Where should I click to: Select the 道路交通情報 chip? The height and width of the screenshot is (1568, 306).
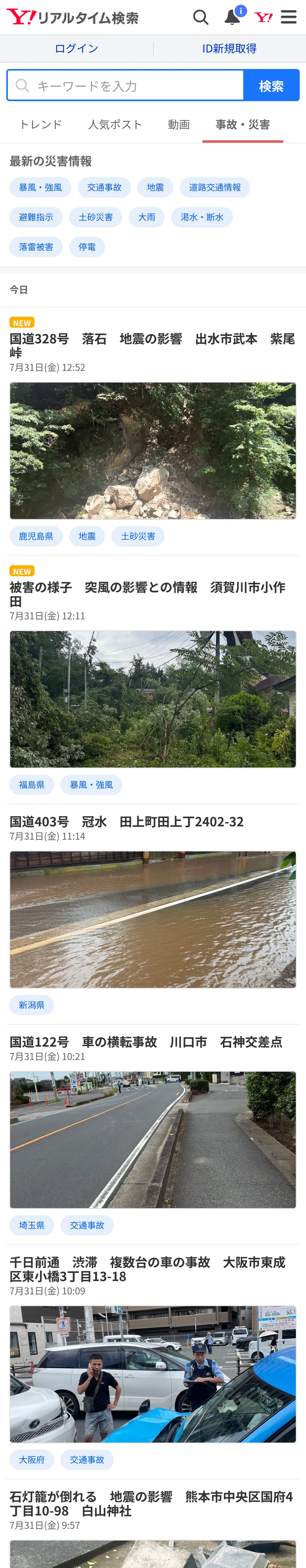(214, 187)
